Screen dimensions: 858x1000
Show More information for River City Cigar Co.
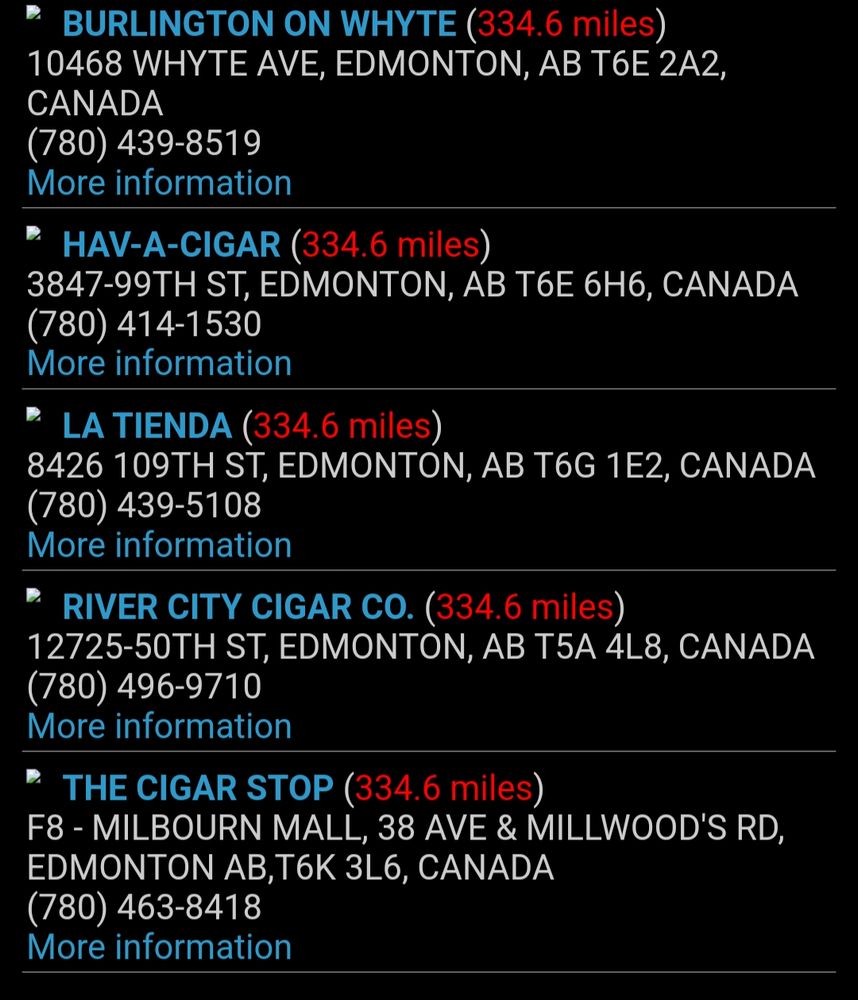[159, 726]
